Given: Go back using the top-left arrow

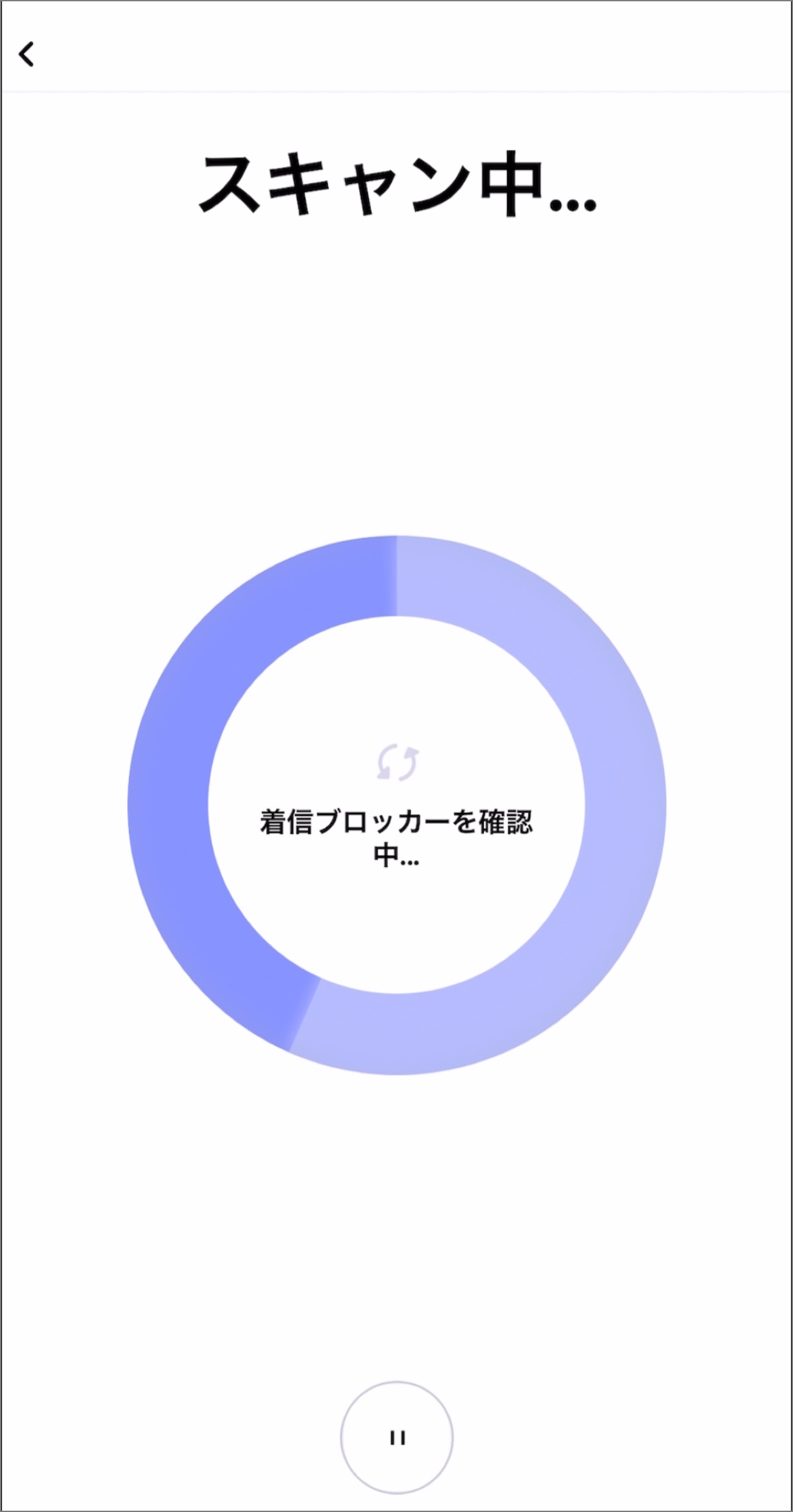Looking at the screenshot, I should [x=26, y=54].
